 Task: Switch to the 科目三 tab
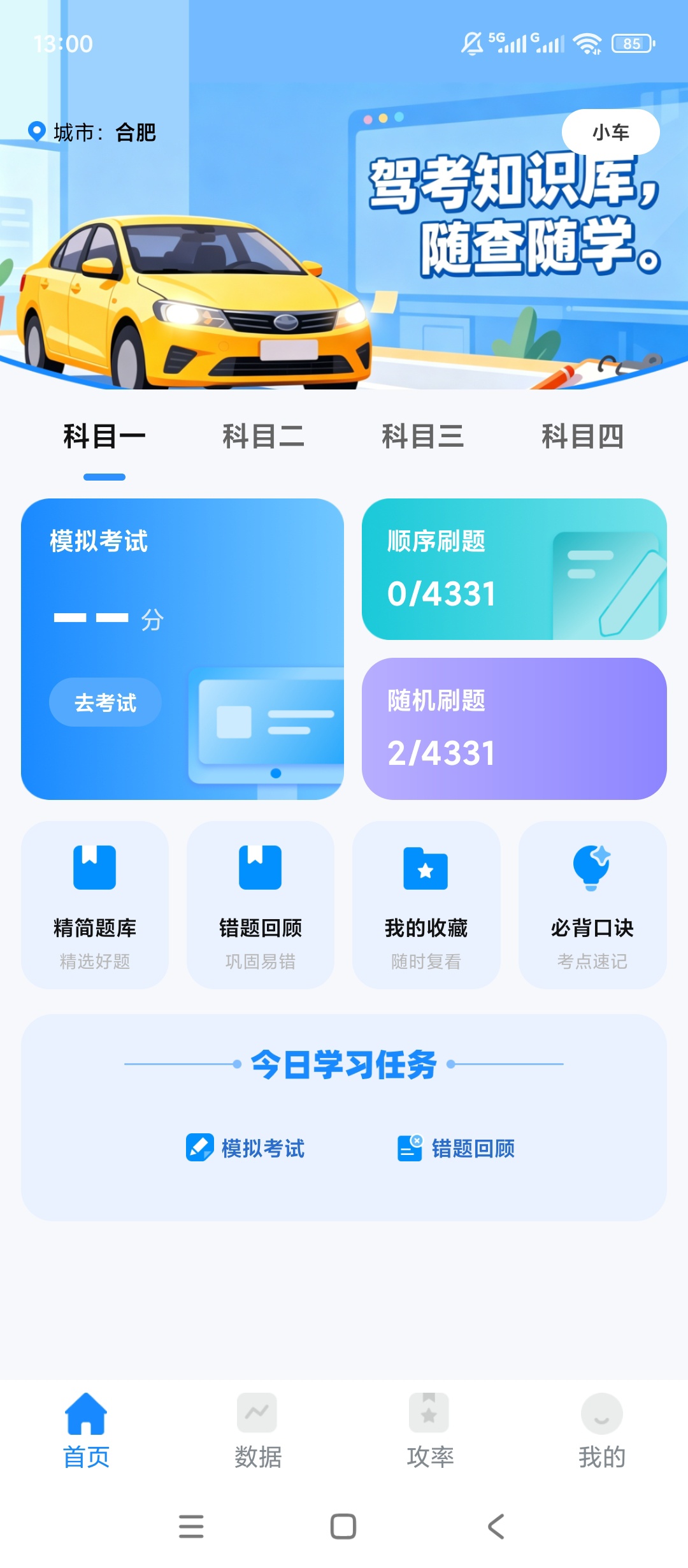(422, 437)
